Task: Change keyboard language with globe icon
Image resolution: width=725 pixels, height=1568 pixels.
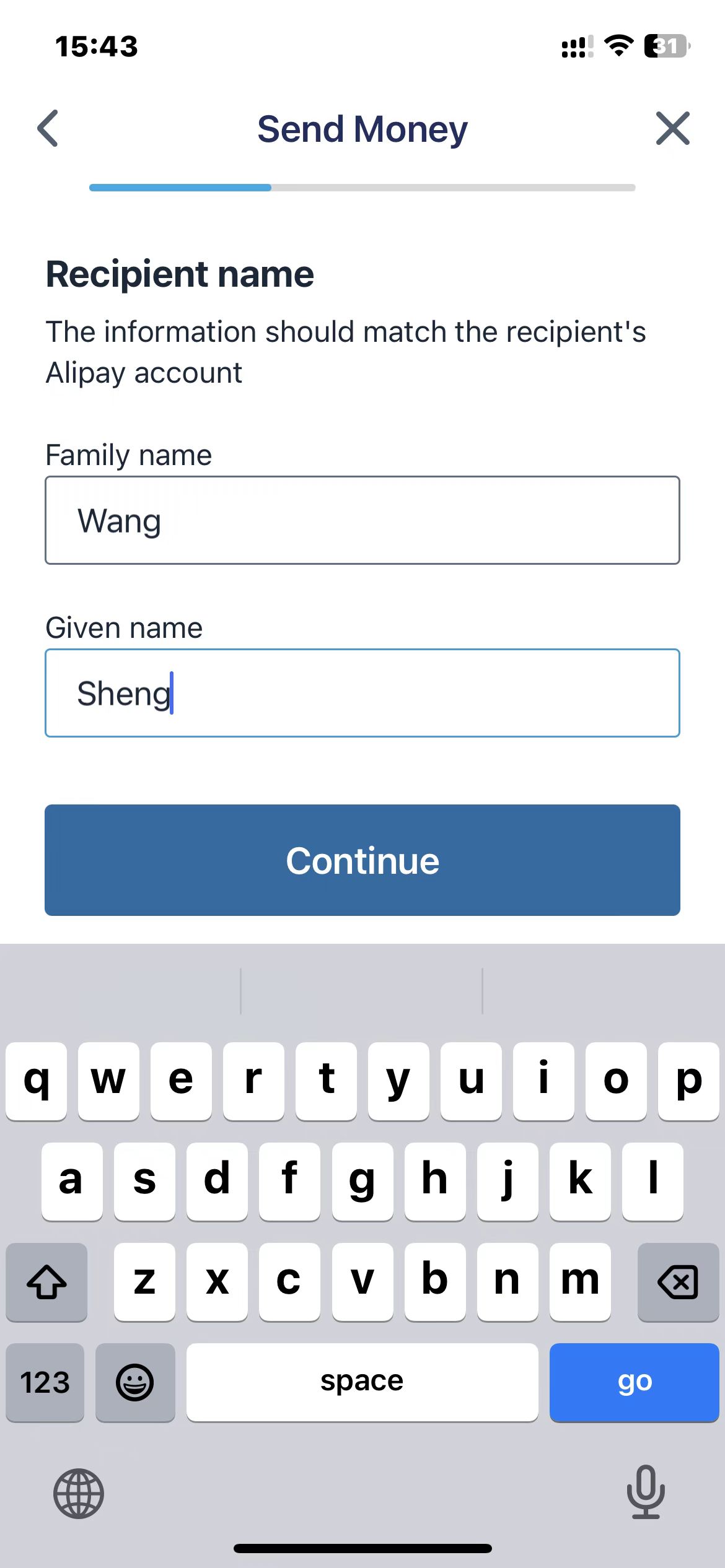Action: [x=78, y=1494]
